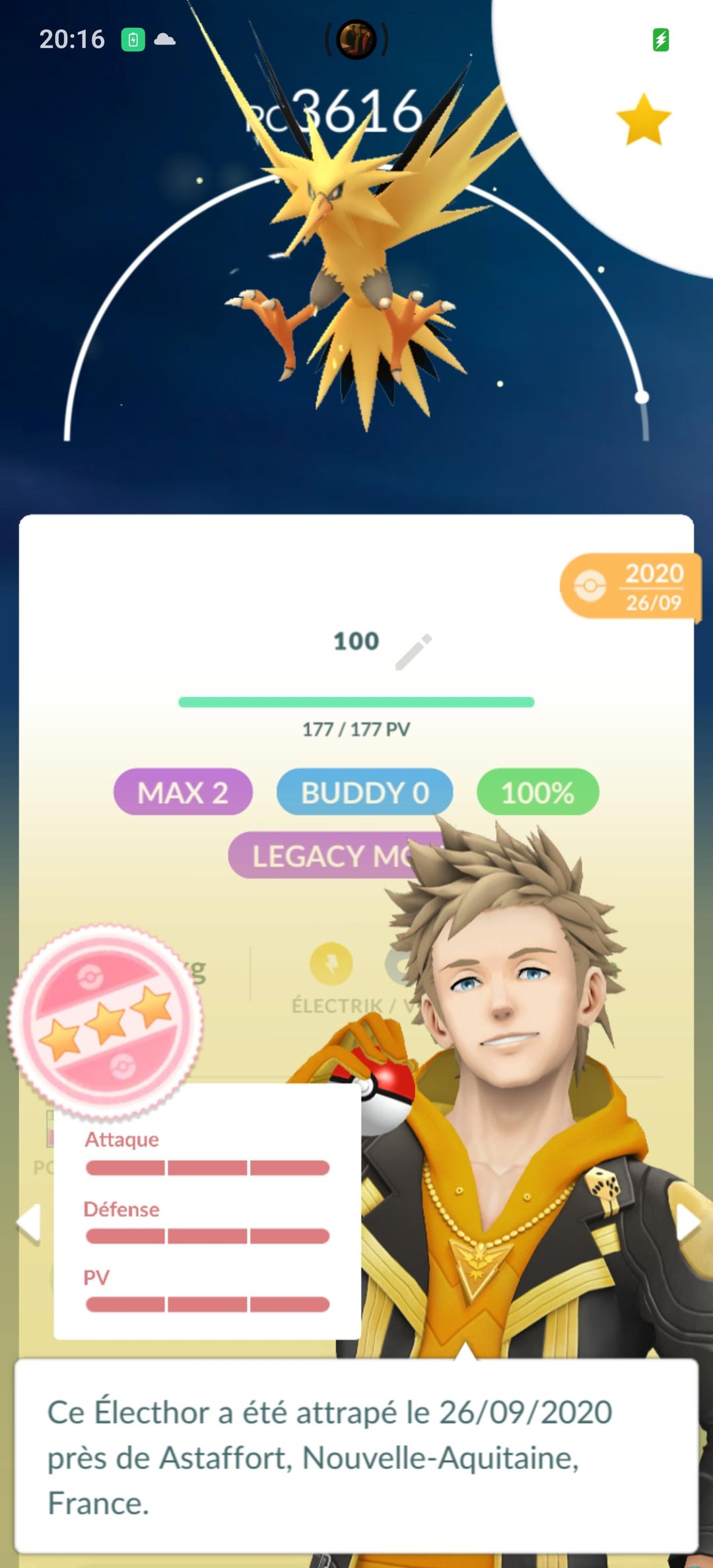713x1568 pixels.
Task: Open the 2020 26/09 catch date badge
Action: coord(630,586)
